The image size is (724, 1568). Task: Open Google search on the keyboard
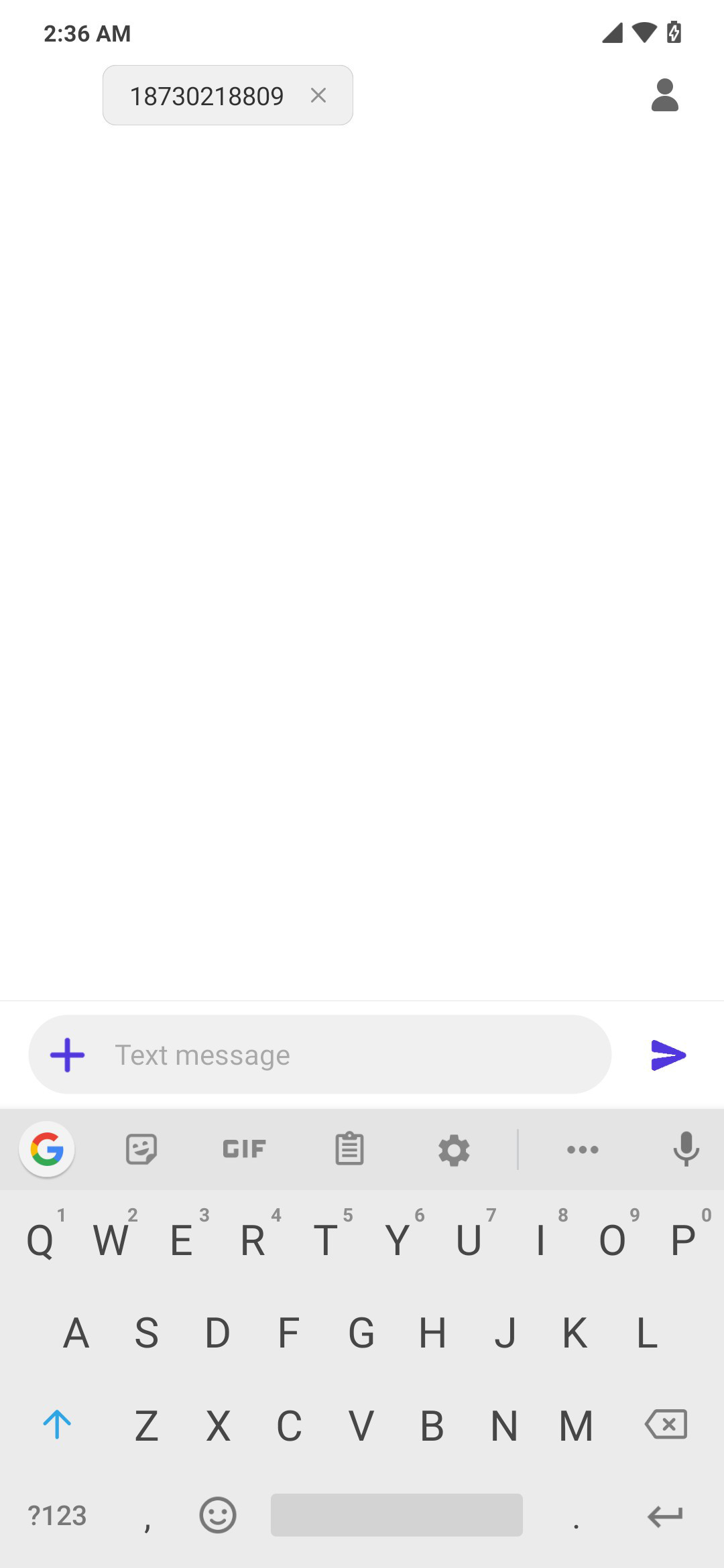[47, 1149]
